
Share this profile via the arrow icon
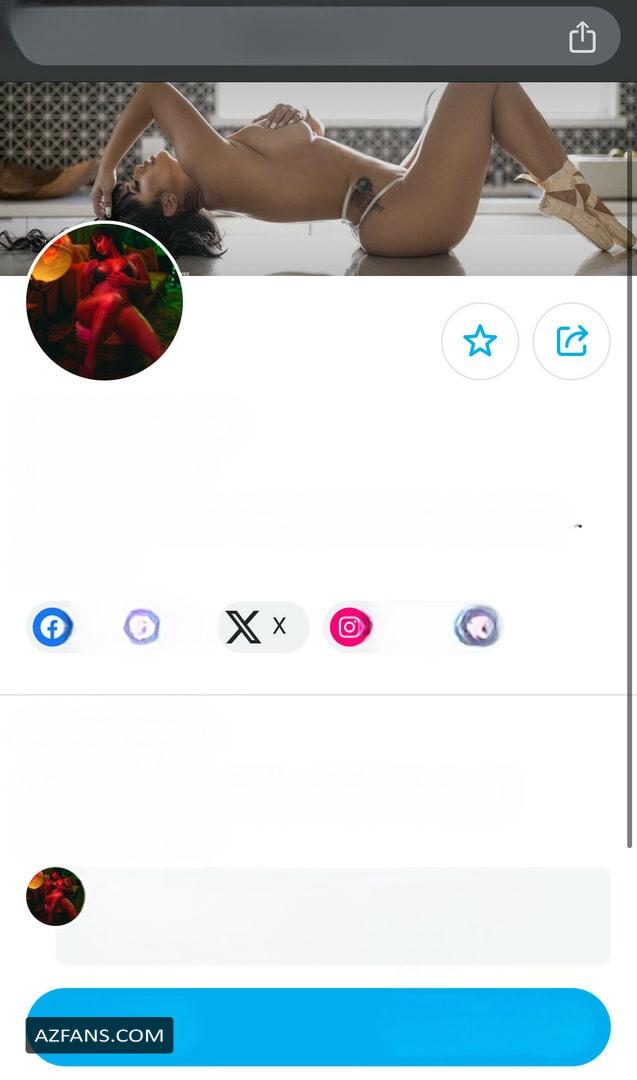pyautogui.click(x=572, y=341)
